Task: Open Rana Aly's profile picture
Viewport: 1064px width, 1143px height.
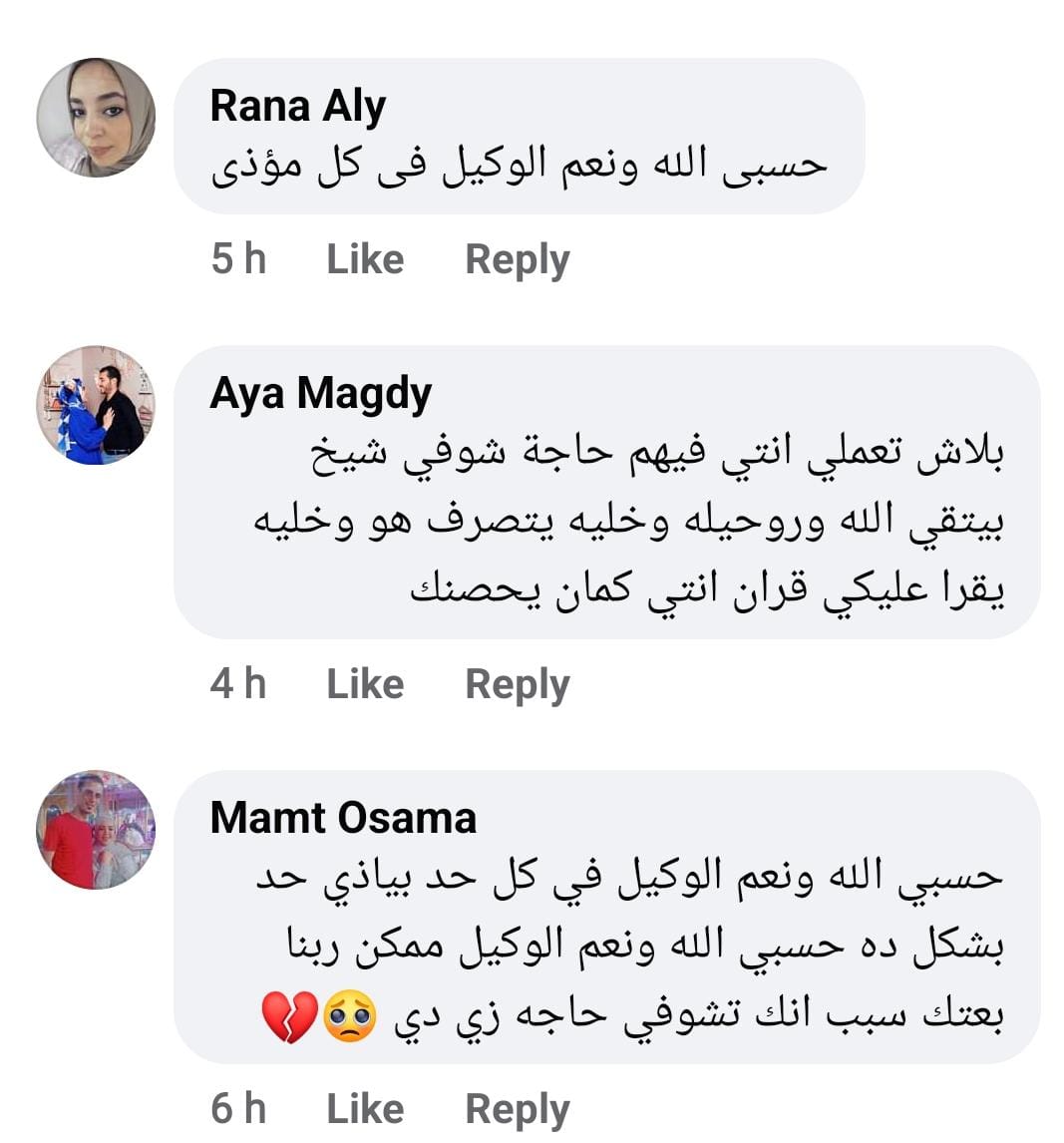Action: (96, 118)
